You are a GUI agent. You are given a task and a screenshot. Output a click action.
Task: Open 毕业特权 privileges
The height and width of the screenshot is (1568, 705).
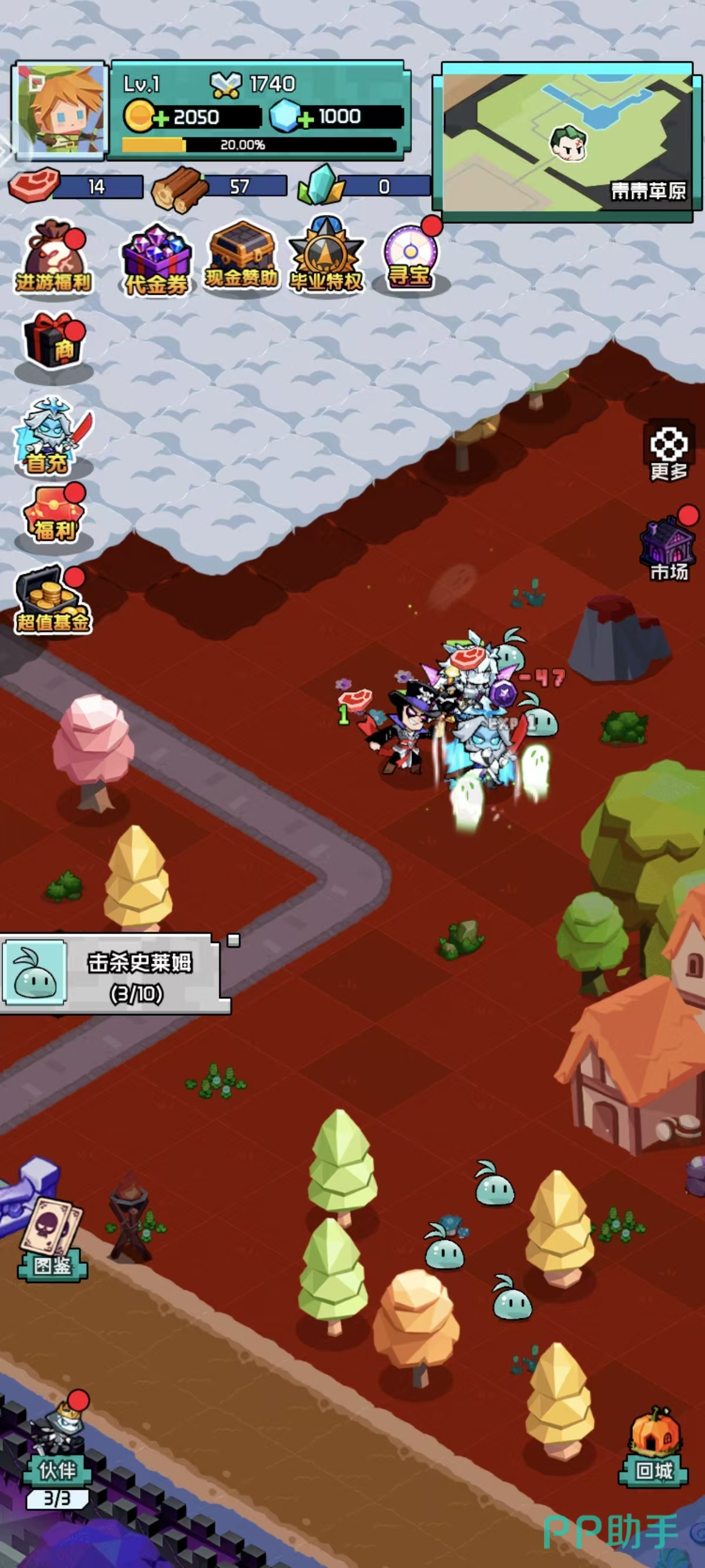pos(326,255)
